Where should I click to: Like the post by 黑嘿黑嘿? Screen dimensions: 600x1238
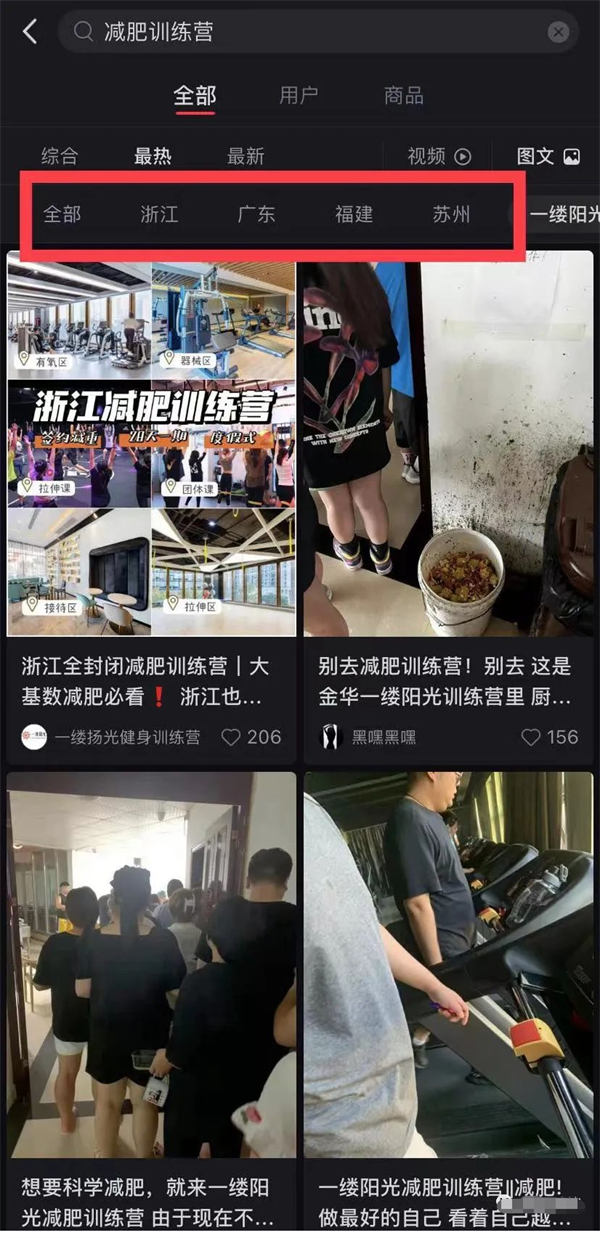(x=549, y=737)
